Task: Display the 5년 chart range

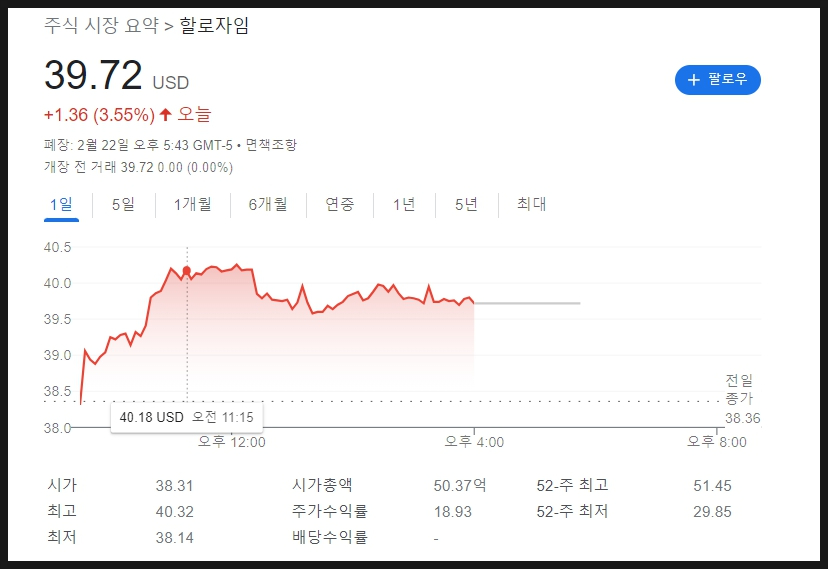Action: tap(466, 205)
